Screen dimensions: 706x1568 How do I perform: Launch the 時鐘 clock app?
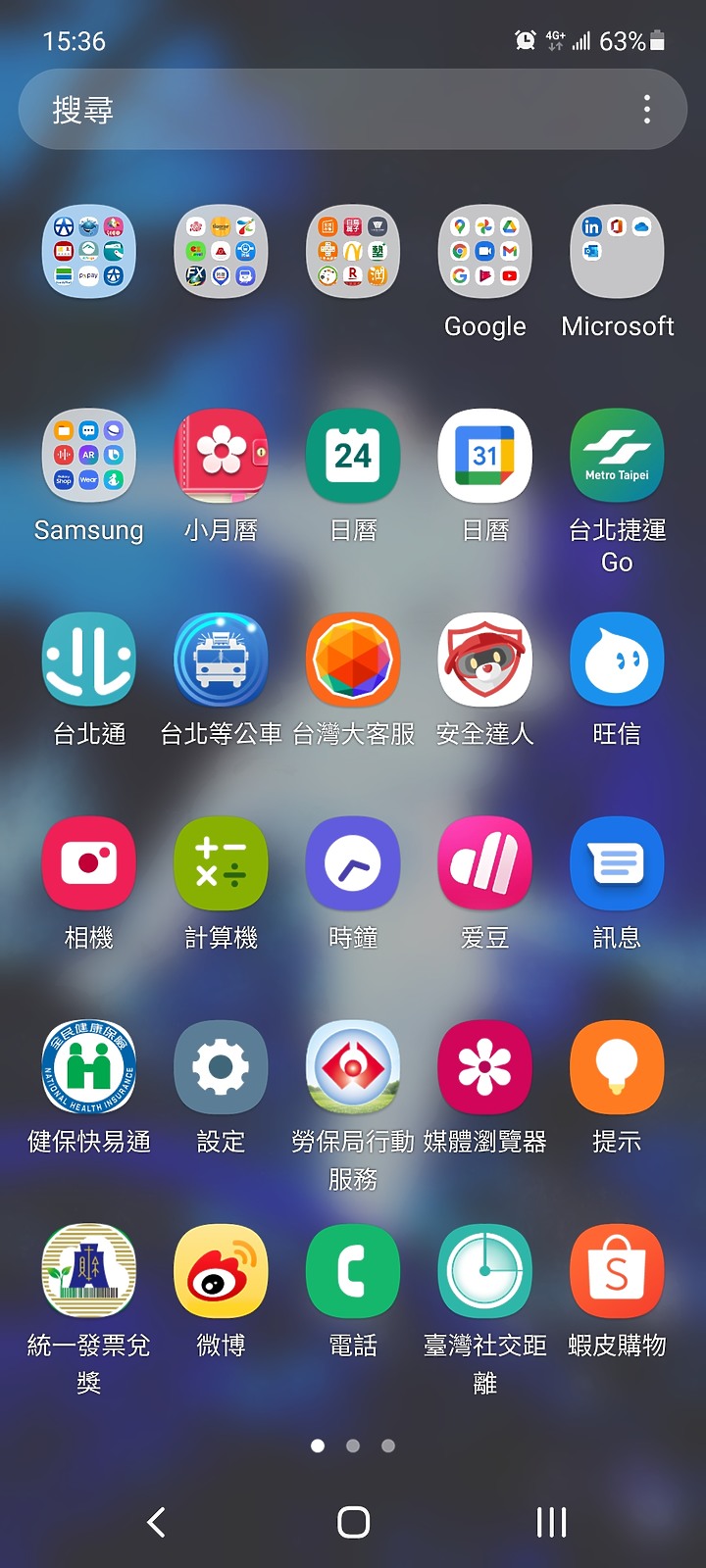coord(353,863)
